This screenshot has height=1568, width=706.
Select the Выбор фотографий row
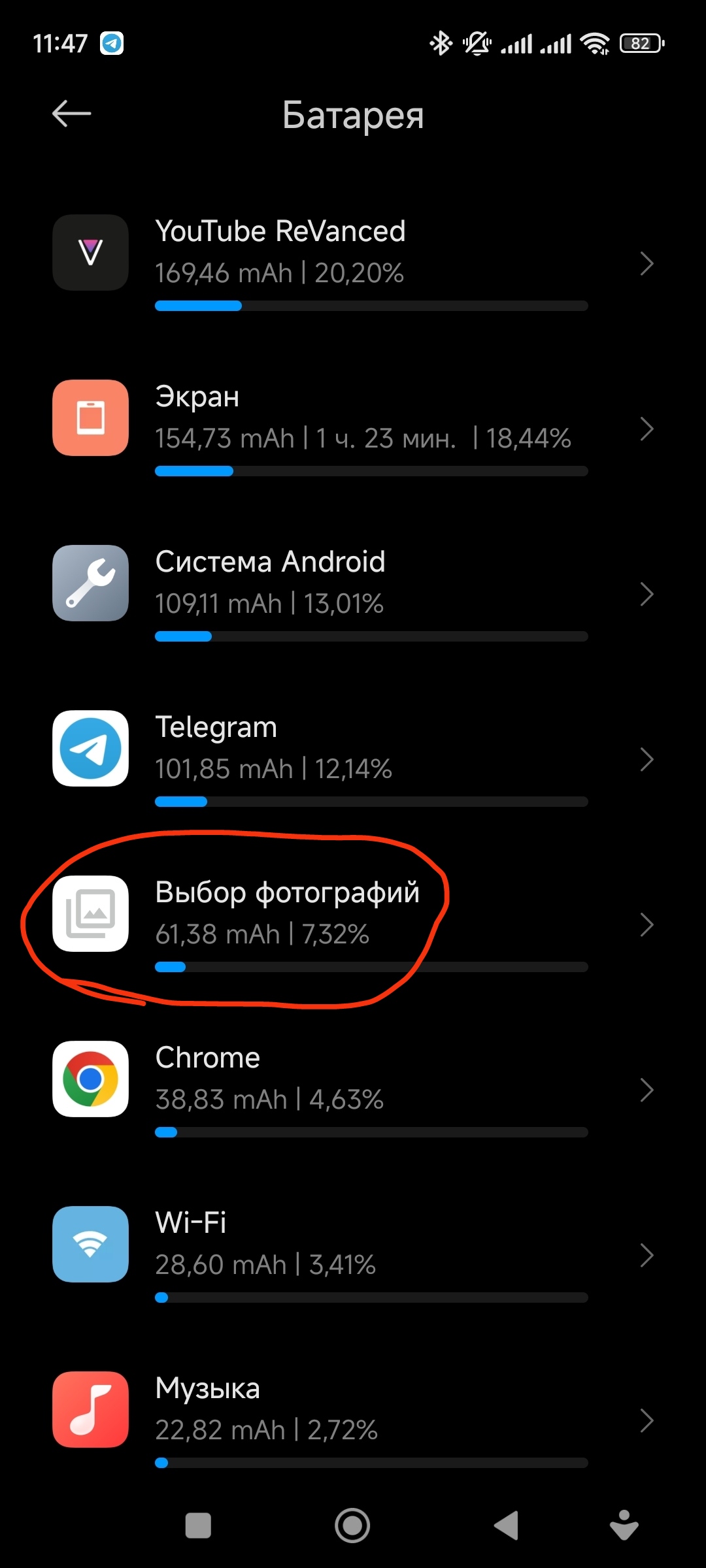pos(353,924)
